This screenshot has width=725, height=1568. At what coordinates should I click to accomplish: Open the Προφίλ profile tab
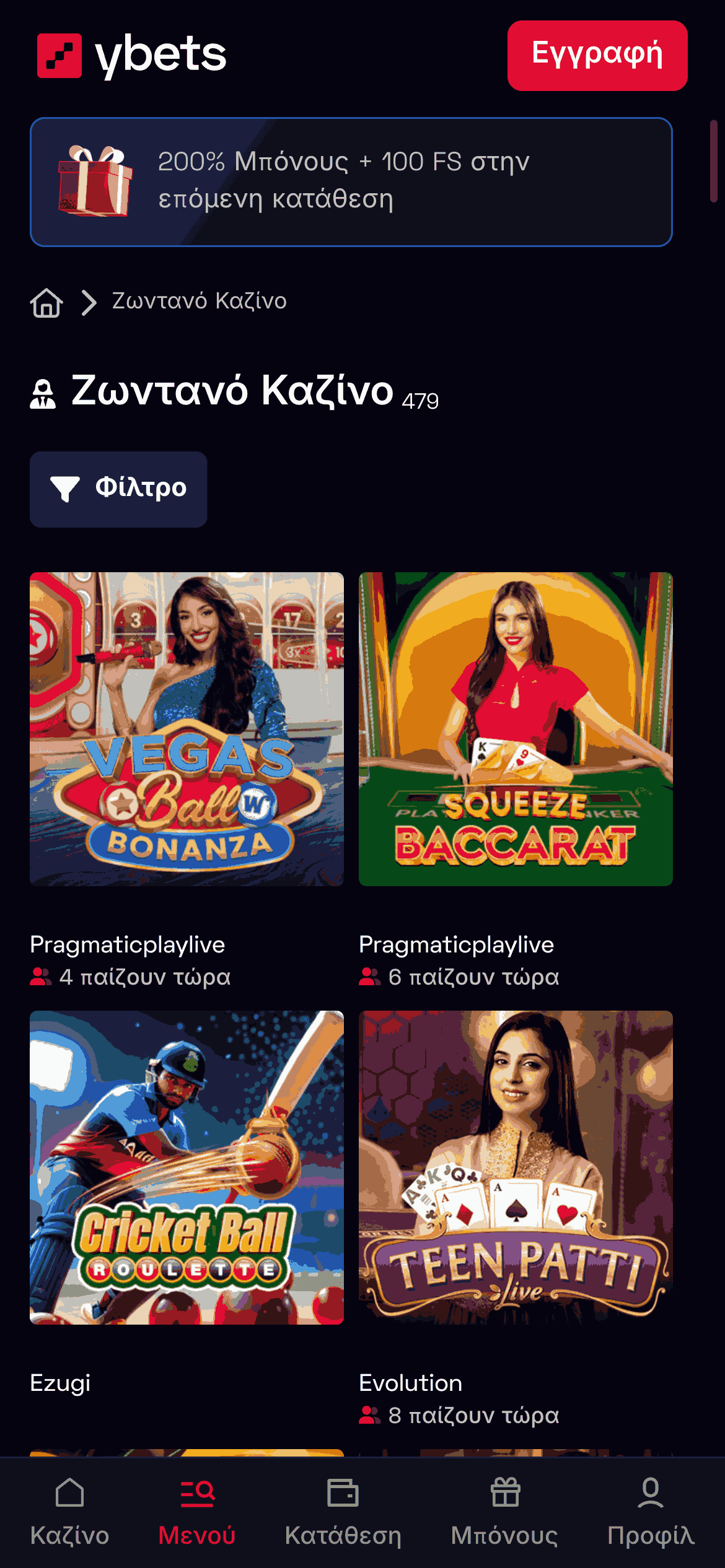tap(651, 1512)
